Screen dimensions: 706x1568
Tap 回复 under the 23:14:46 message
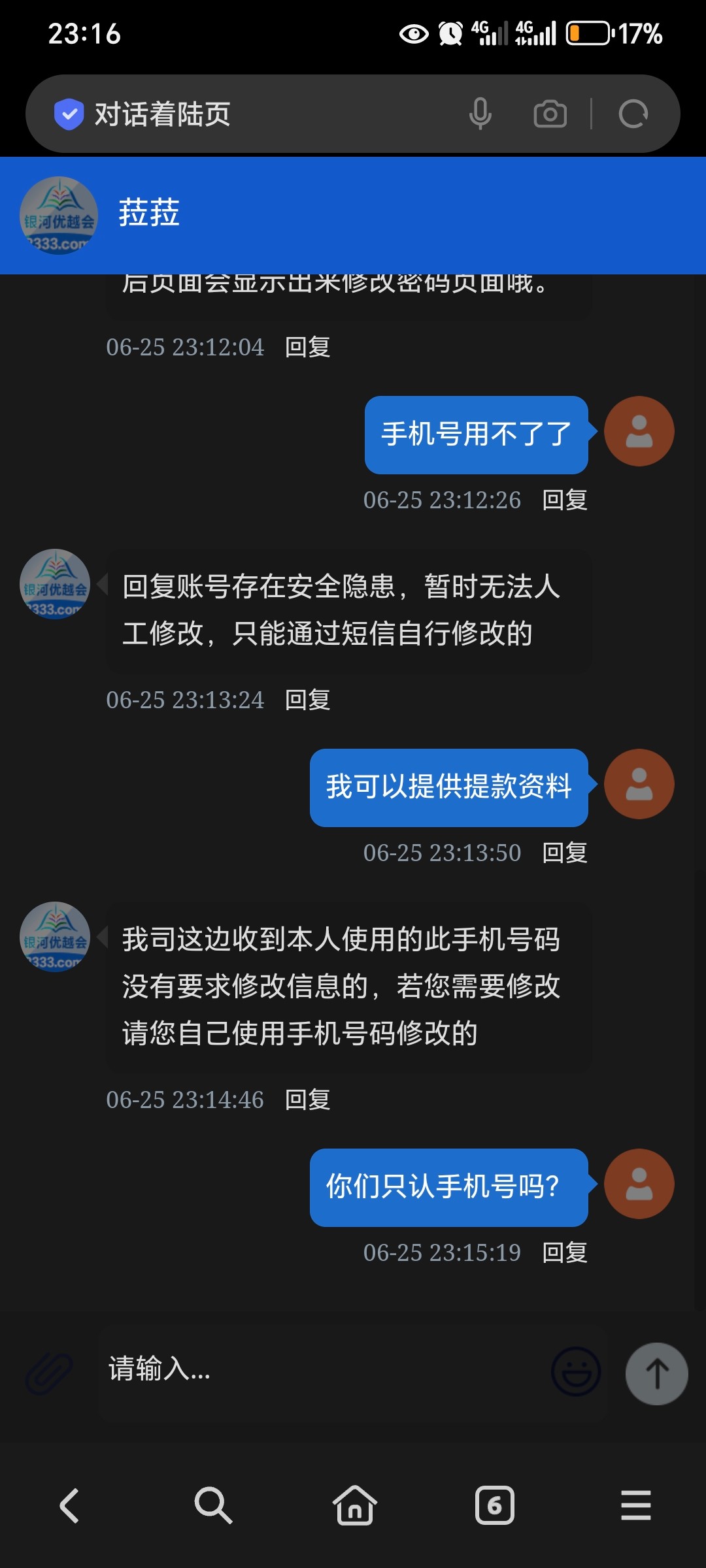pos(308,1100)
